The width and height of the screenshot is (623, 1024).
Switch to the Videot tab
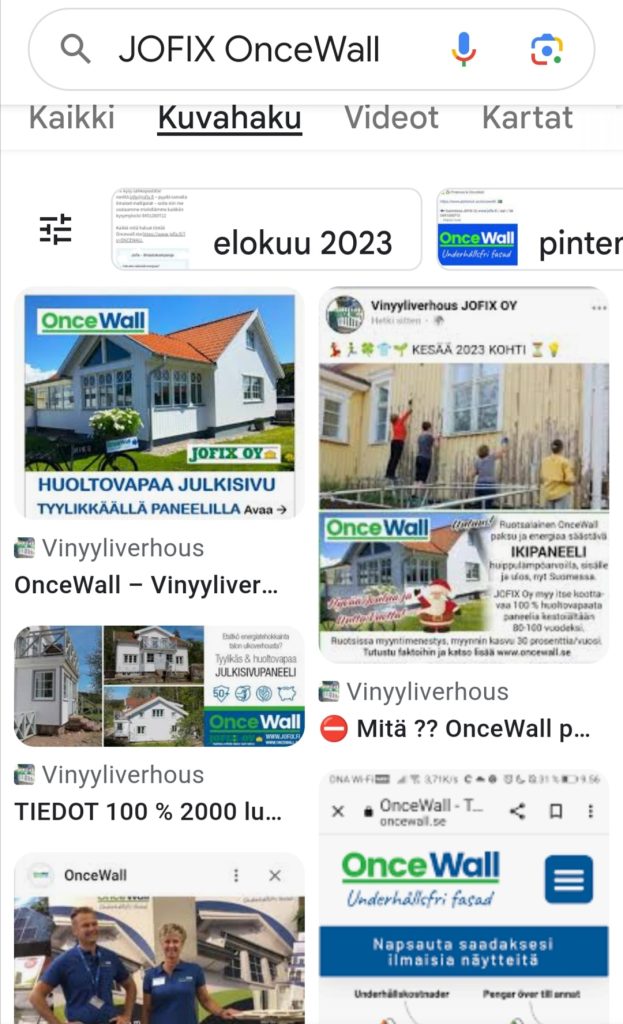[x=391, y=118]
